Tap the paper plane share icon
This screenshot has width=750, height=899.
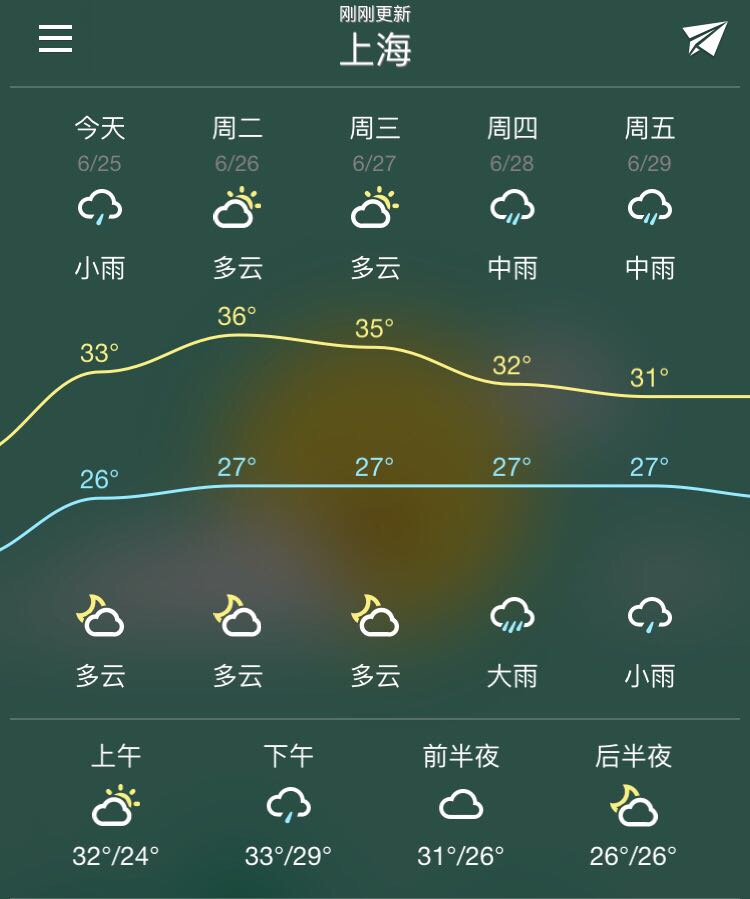pos(704,39)
